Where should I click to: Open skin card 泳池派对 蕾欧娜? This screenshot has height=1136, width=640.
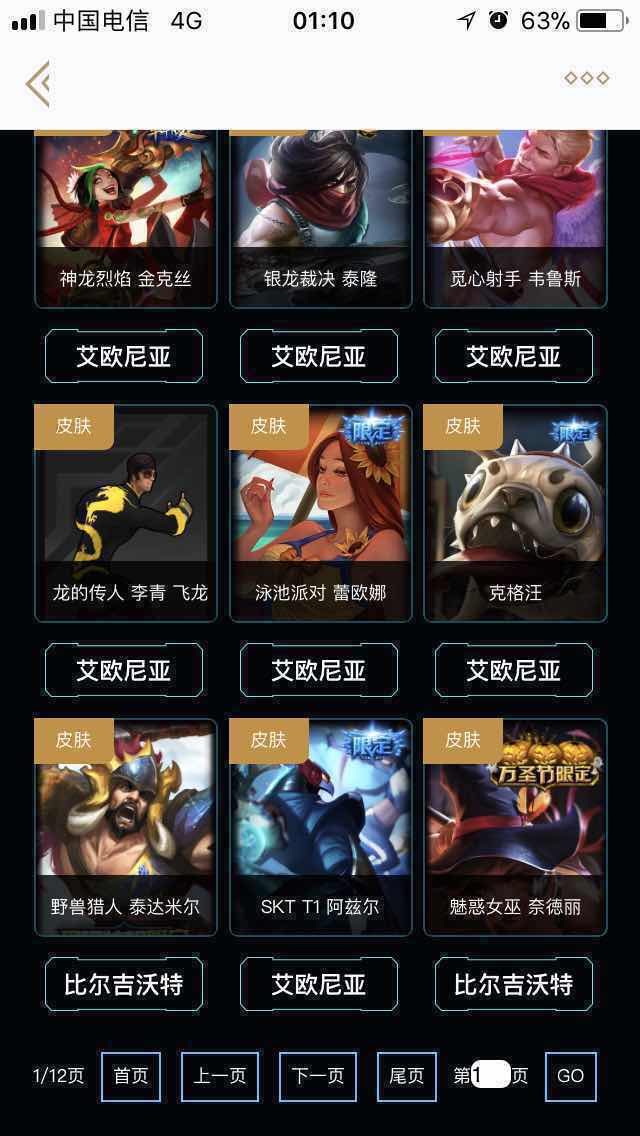[x=320, y=513]
